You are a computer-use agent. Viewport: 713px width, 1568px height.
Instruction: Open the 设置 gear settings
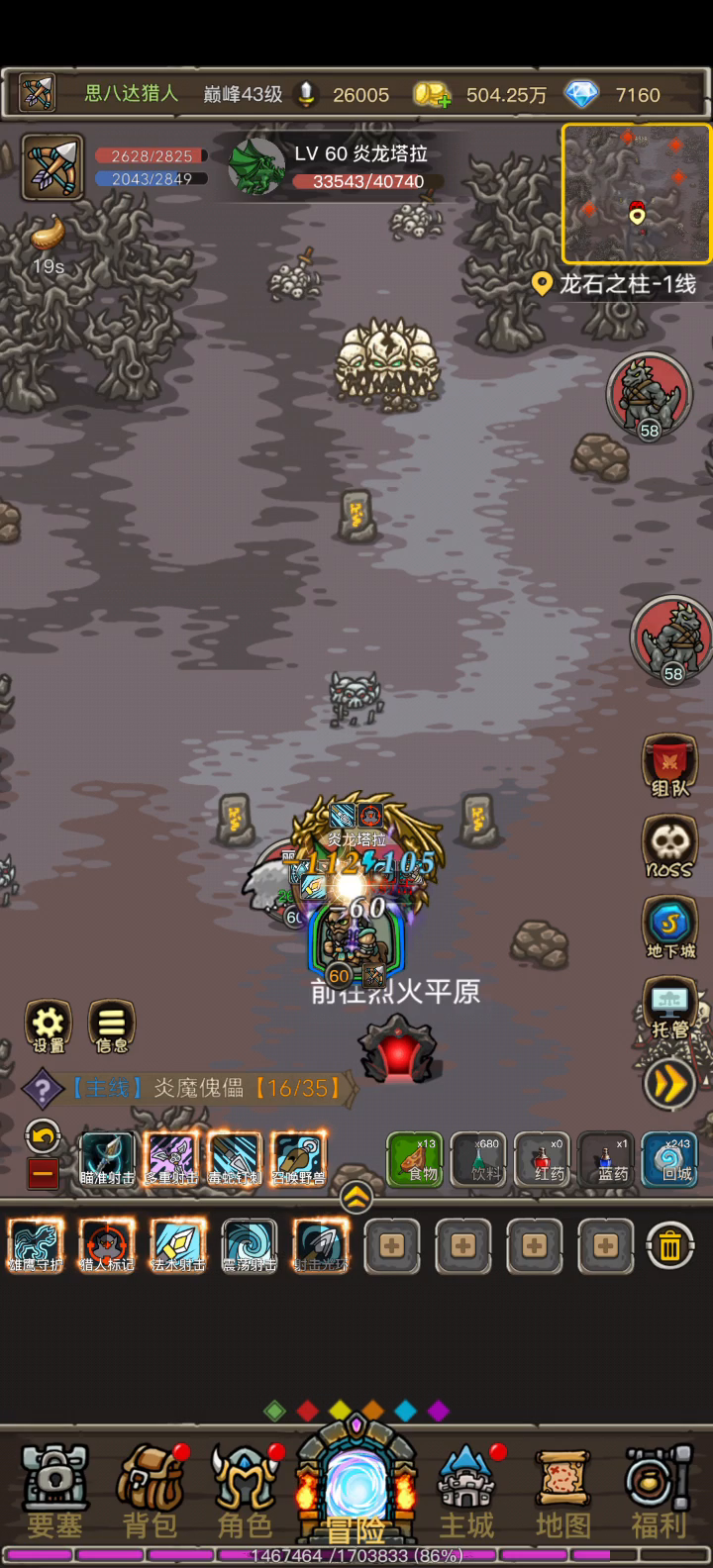49,1027
